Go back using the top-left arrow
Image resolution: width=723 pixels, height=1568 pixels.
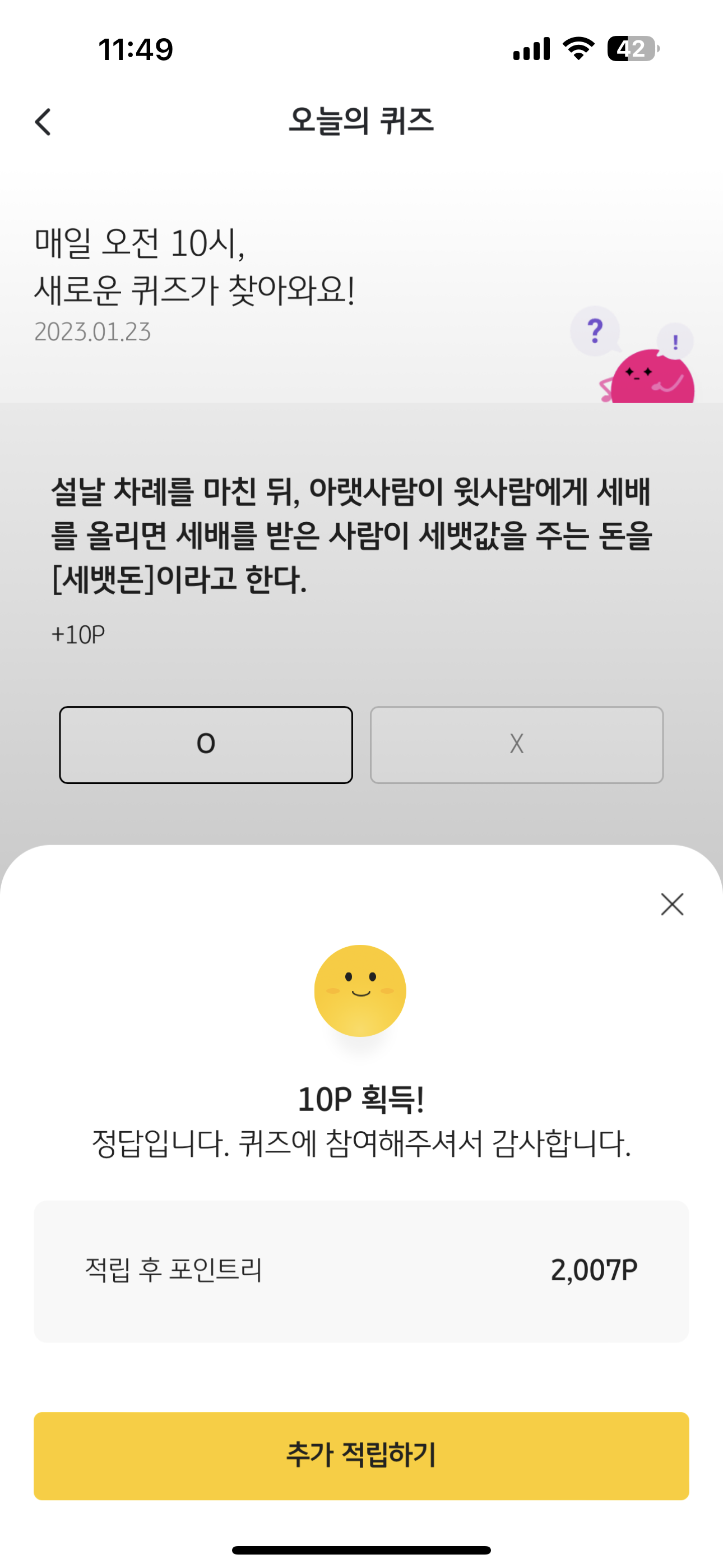click(x=43, y=122)
